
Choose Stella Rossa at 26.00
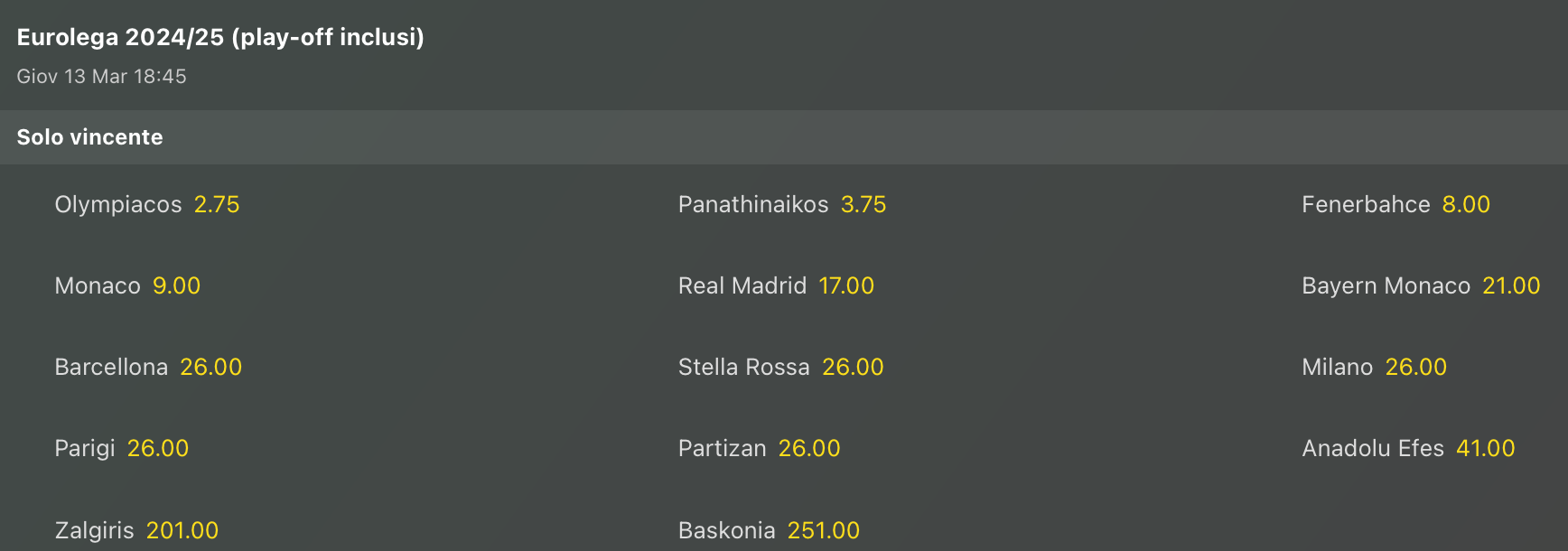(780, 368)
